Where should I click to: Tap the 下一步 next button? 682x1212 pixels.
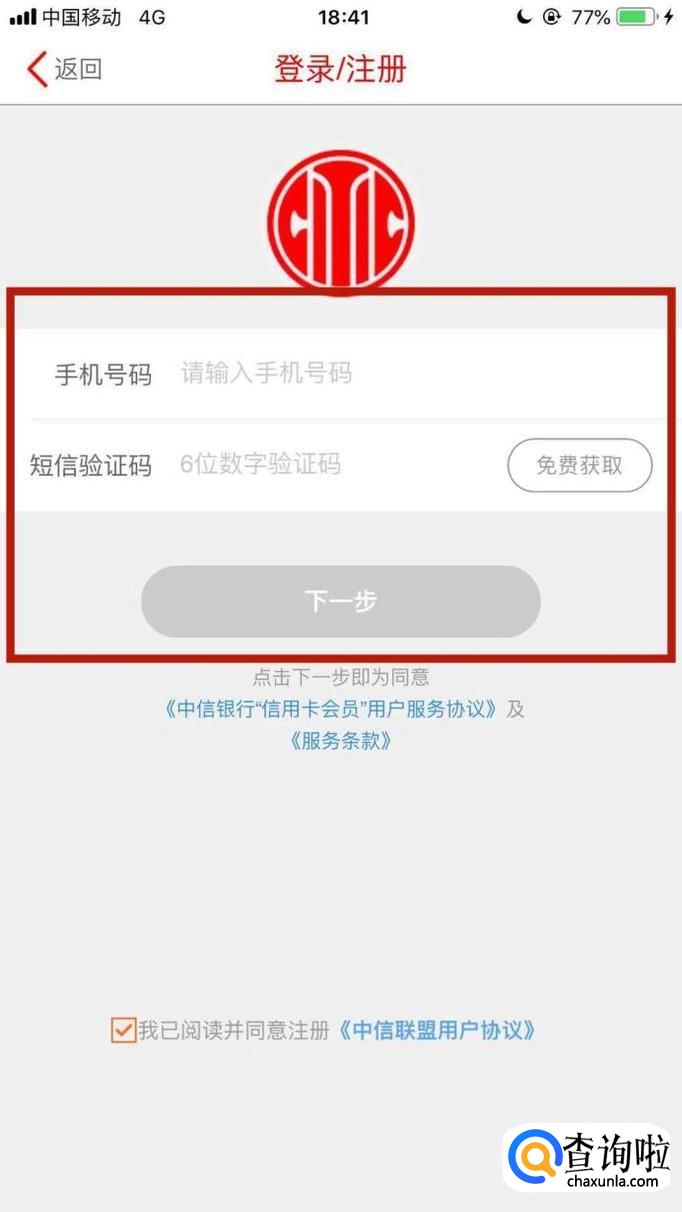pos(340,601)
